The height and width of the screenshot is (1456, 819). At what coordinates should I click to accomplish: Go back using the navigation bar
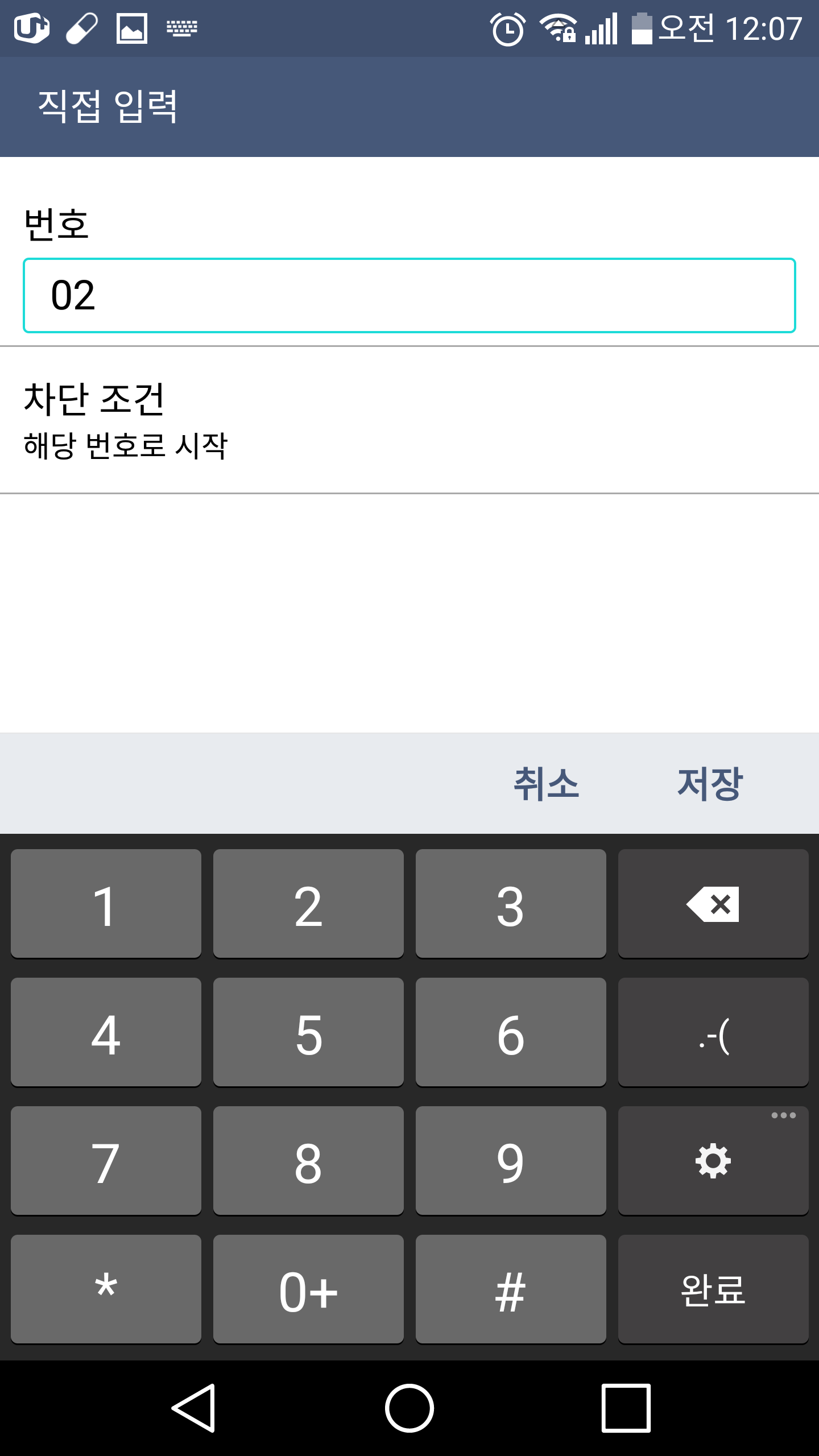[x=193, y=1408]
